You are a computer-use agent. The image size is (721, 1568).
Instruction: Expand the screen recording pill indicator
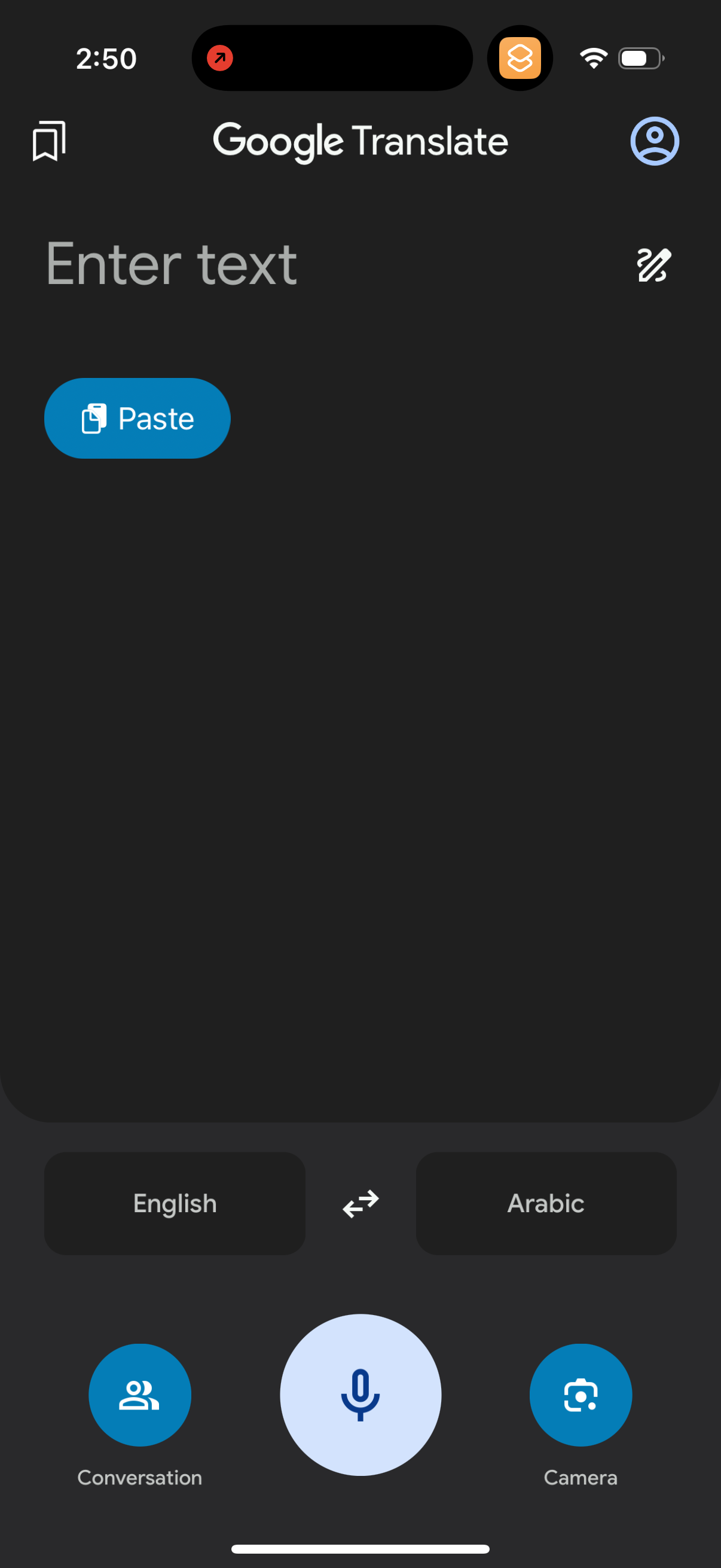click(x=219, y=58)
